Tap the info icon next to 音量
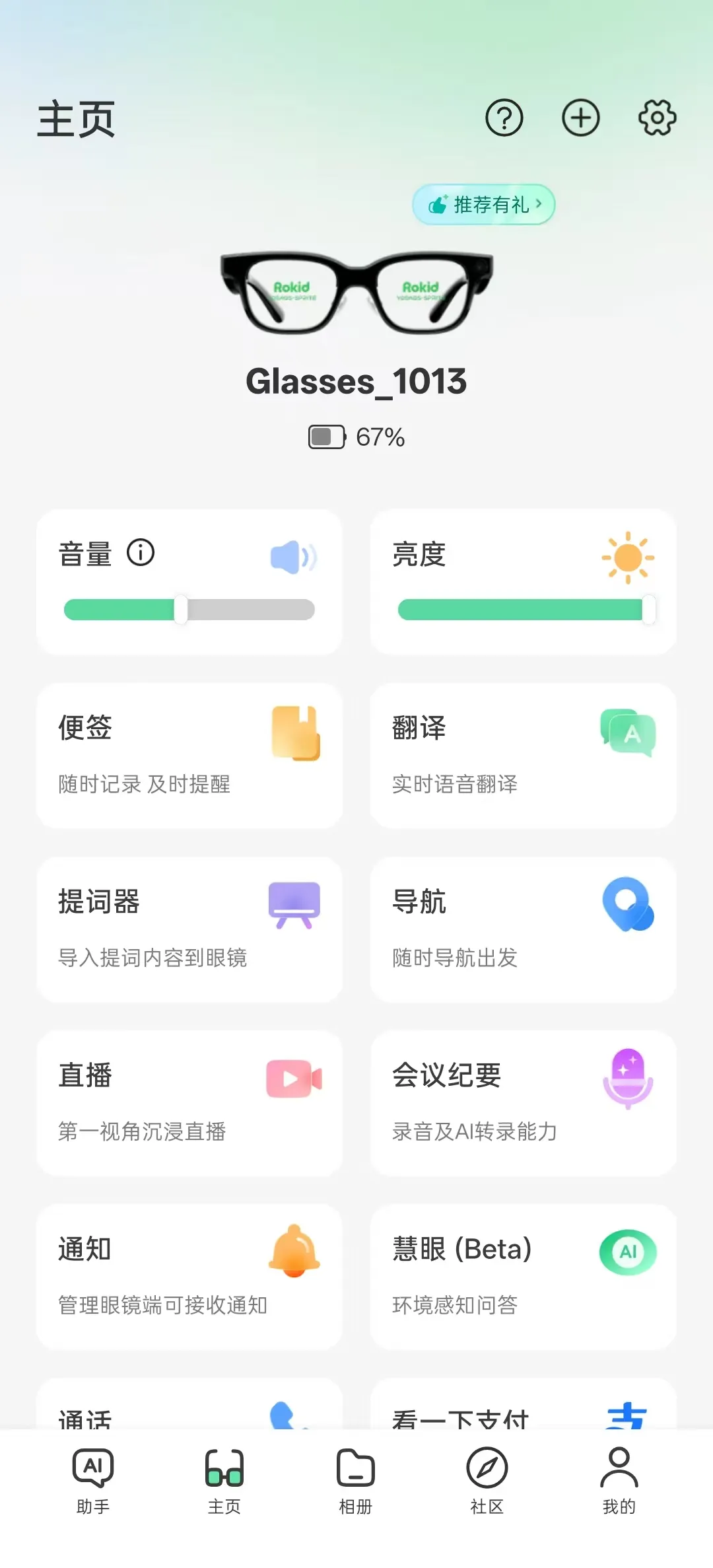The width and height of the screenshot is (713, 1568). point(141,552)
